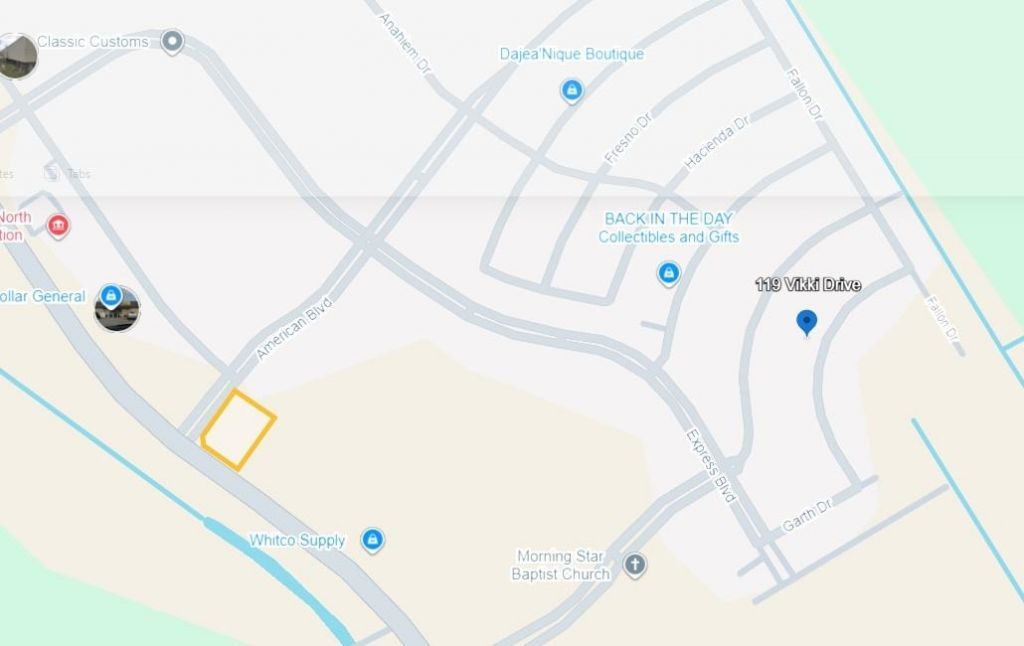Viewport: 1024px width, 646px height.
Task: Select the yellow outlined parcel
Action: 238,430
